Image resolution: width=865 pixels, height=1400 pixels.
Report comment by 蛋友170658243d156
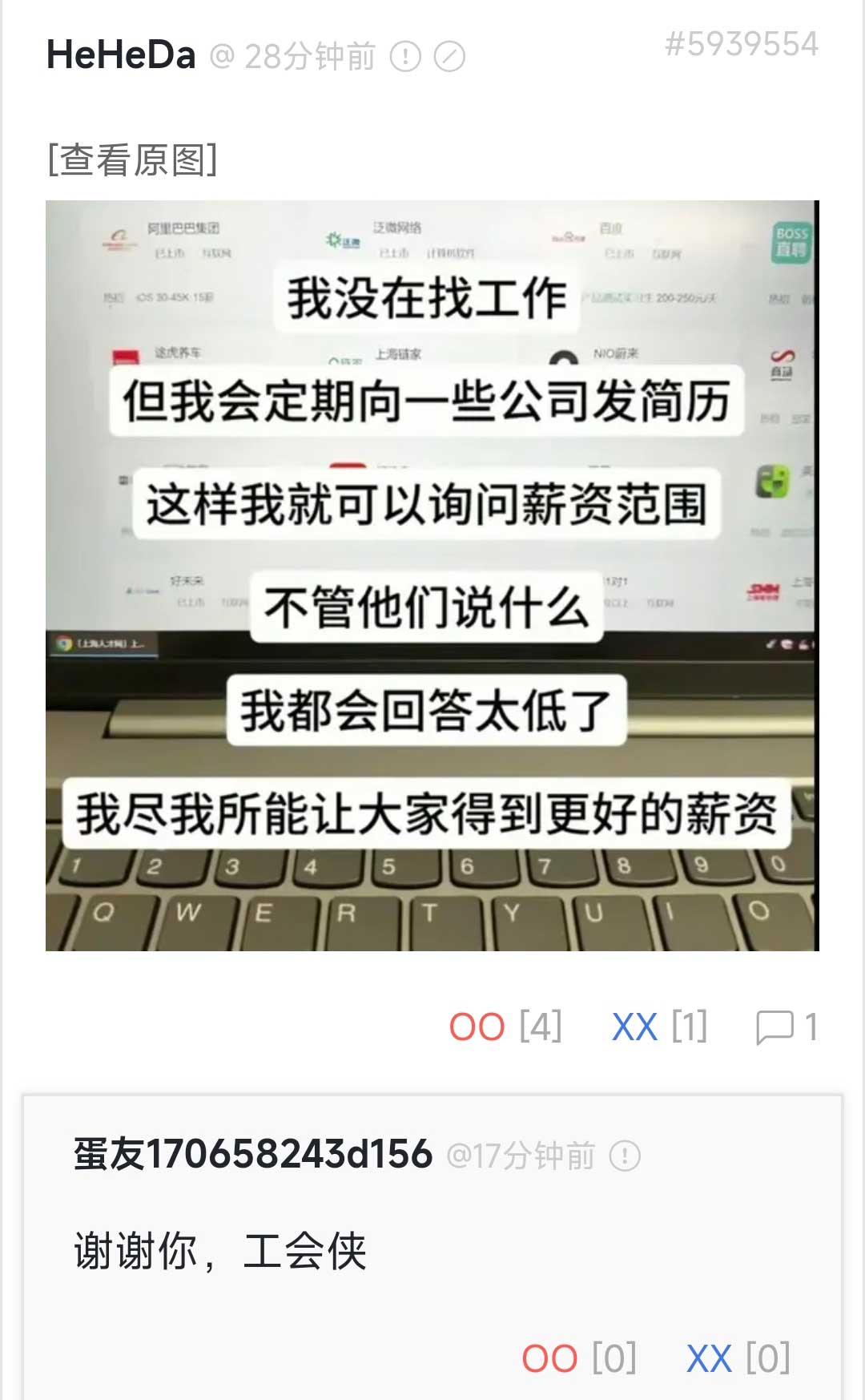(625, 1156)
